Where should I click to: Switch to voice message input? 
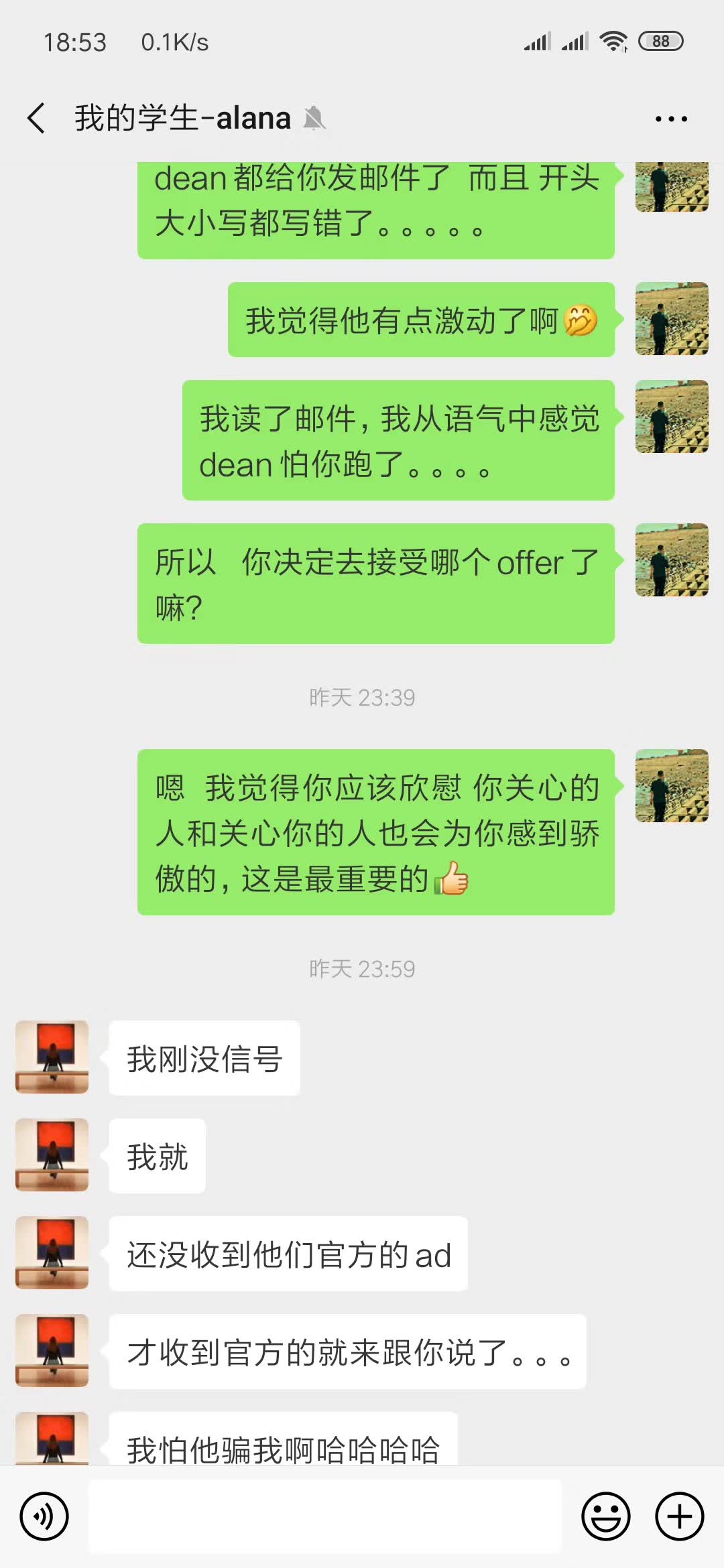point(44,1516)
